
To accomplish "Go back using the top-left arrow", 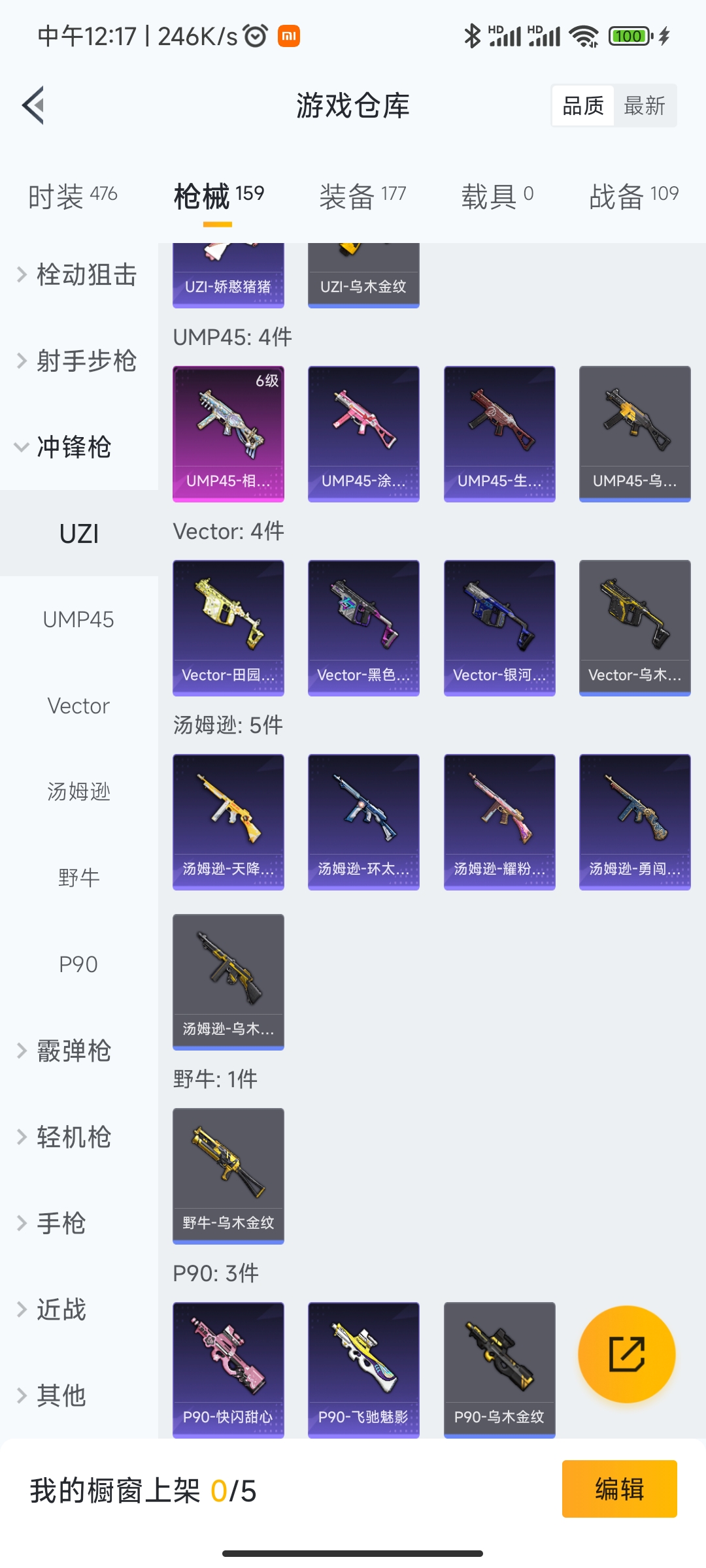I will tap(33, 105).
